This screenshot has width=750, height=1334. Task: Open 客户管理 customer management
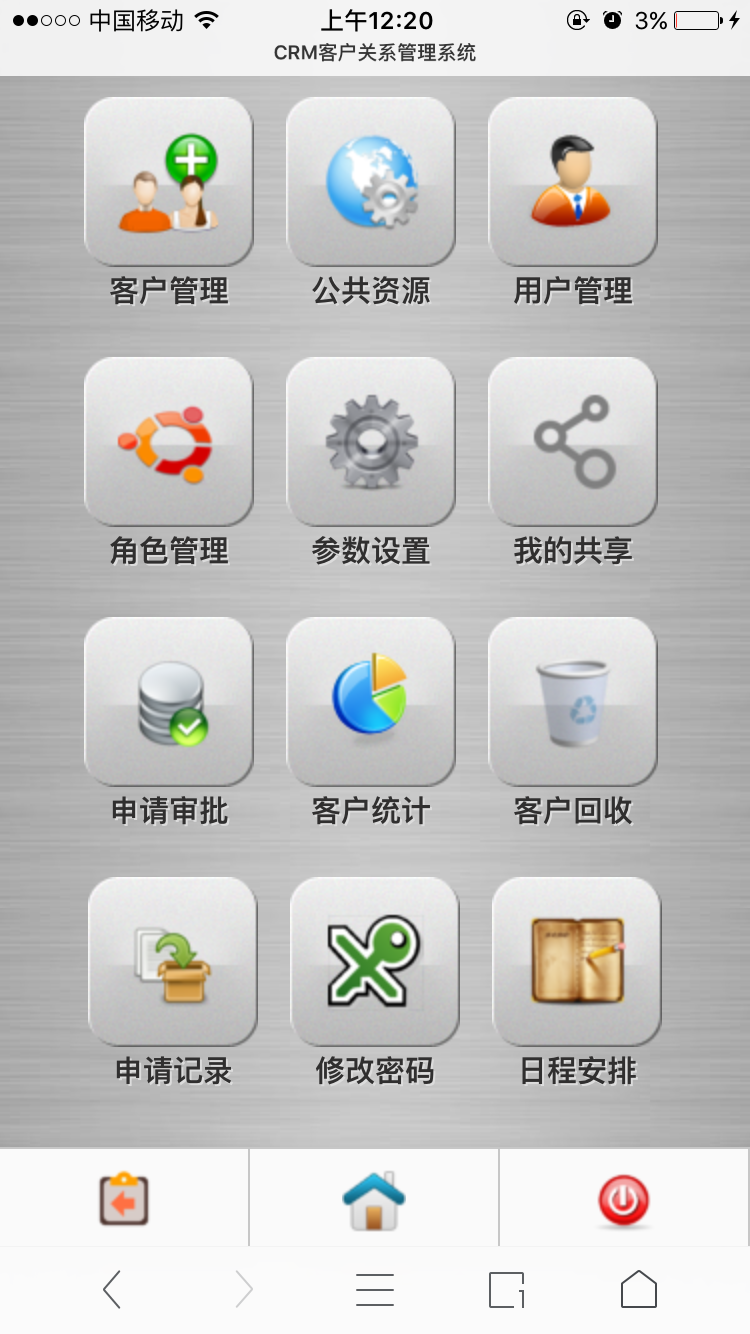pos(168,180)
